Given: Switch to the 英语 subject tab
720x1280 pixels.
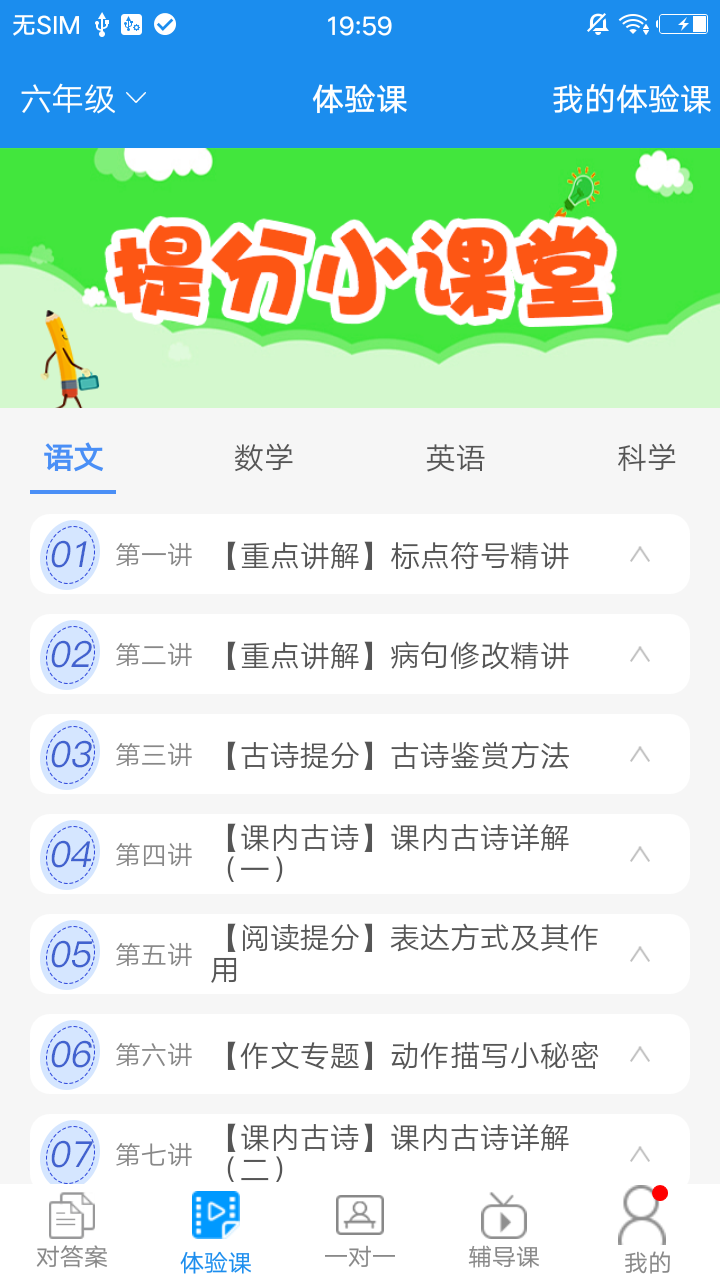Looking at the screenshot, I should tap(455, 458).
